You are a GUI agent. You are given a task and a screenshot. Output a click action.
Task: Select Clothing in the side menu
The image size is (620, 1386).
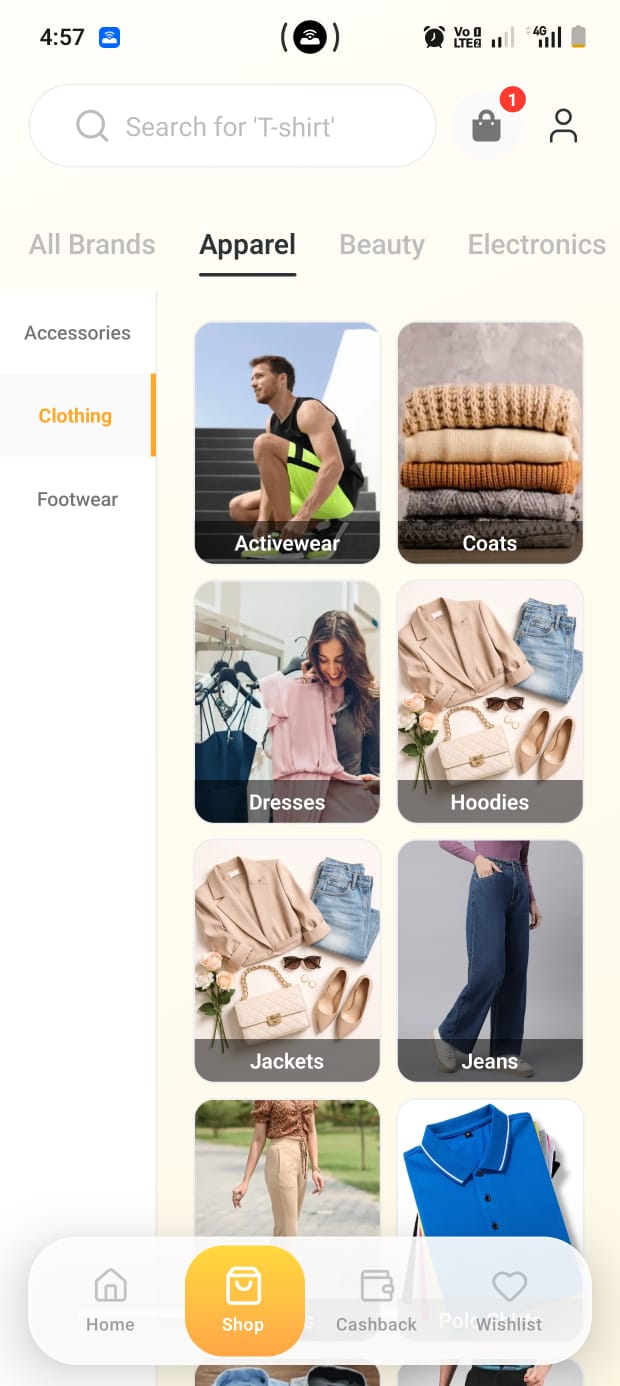click(x=75, y=416)
